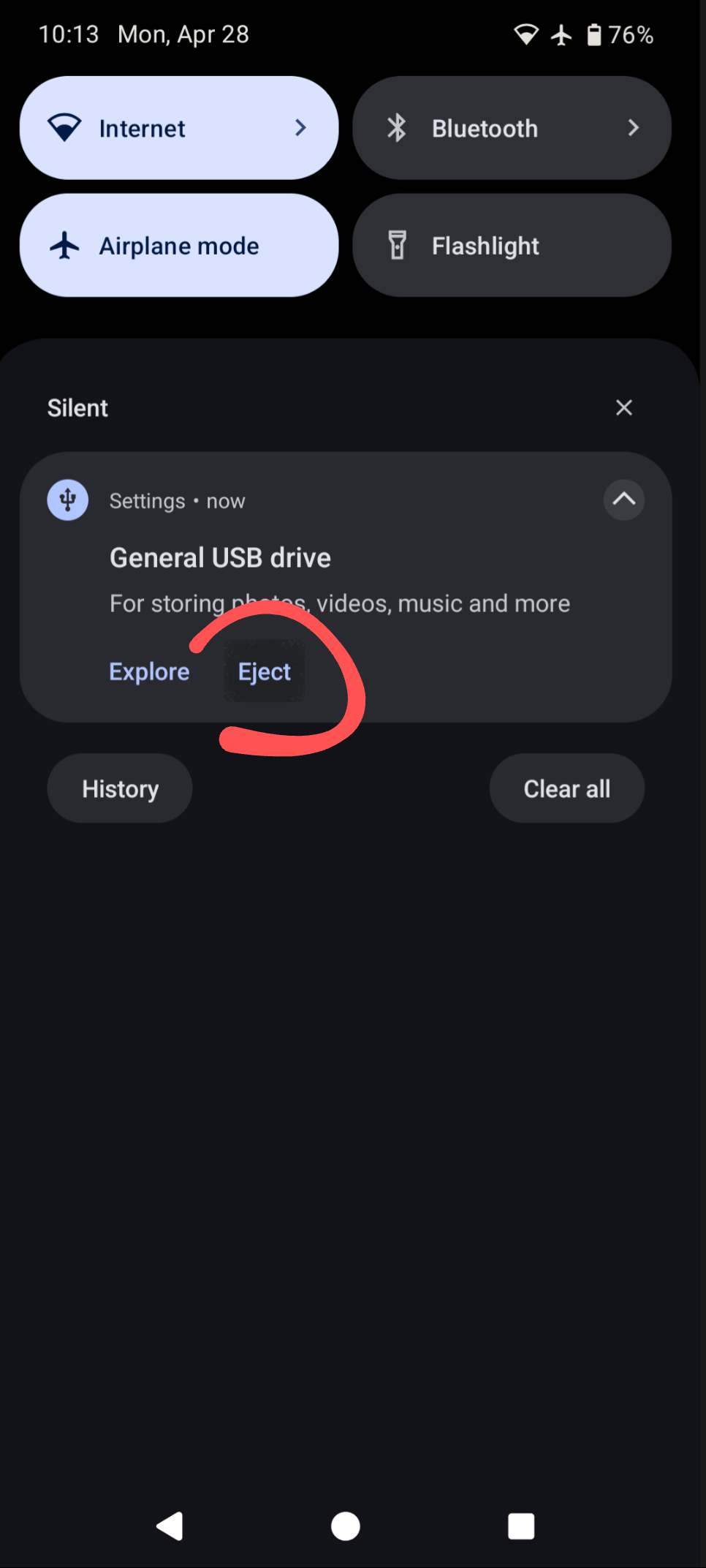Open the recent apps view
This screenshot has height=1568, width=706.
pyautogui.click(x=521, y=1526)
